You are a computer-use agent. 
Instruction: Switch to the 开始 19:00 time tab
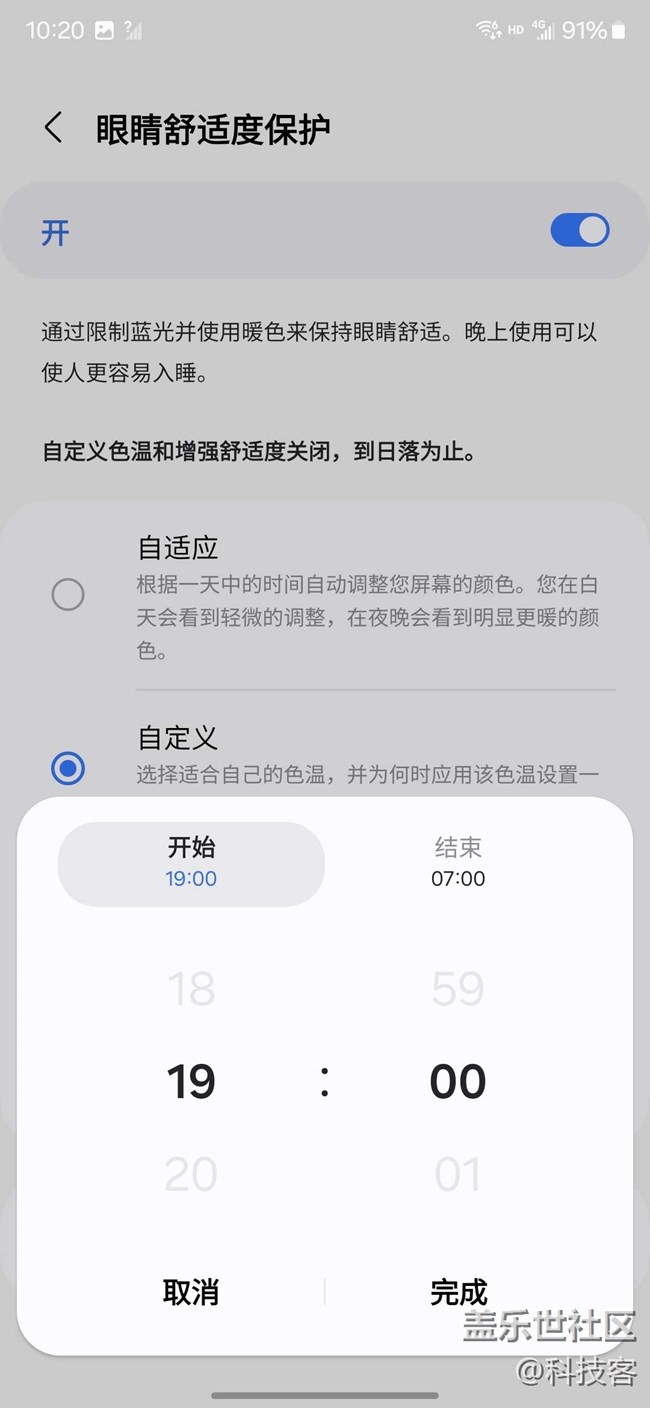coord(191,864)
